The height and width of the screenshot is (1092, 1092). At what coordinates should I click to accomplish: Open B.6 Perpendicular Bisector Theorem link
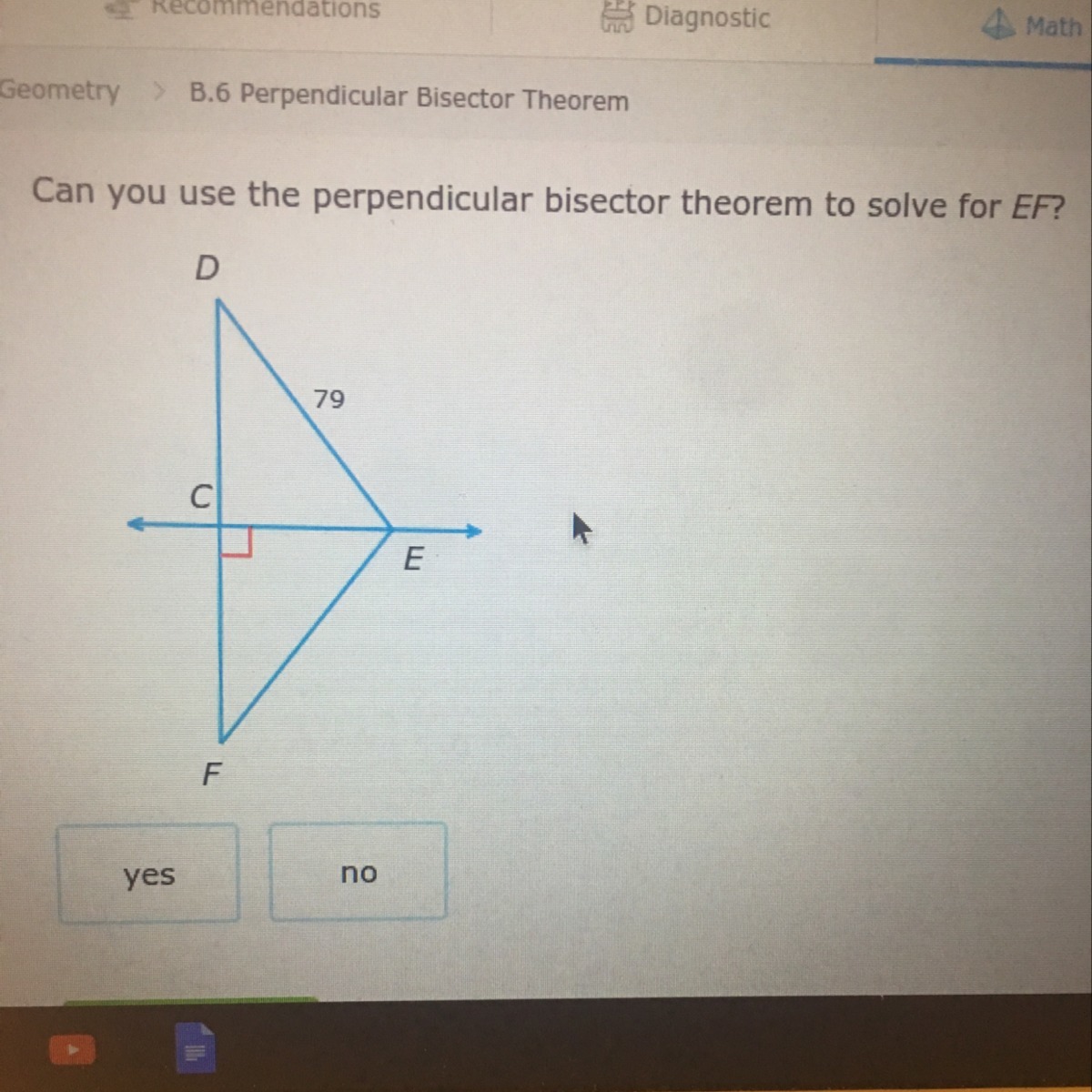coord(409,97)
